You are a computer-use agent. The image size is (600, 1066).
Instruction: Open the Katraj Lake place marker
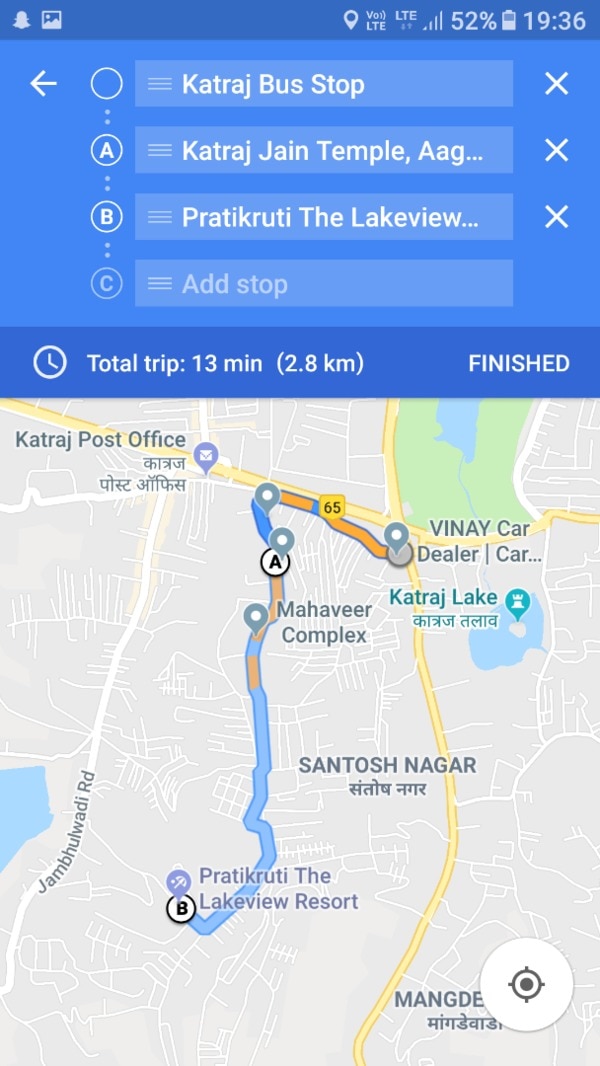[516, 600]
